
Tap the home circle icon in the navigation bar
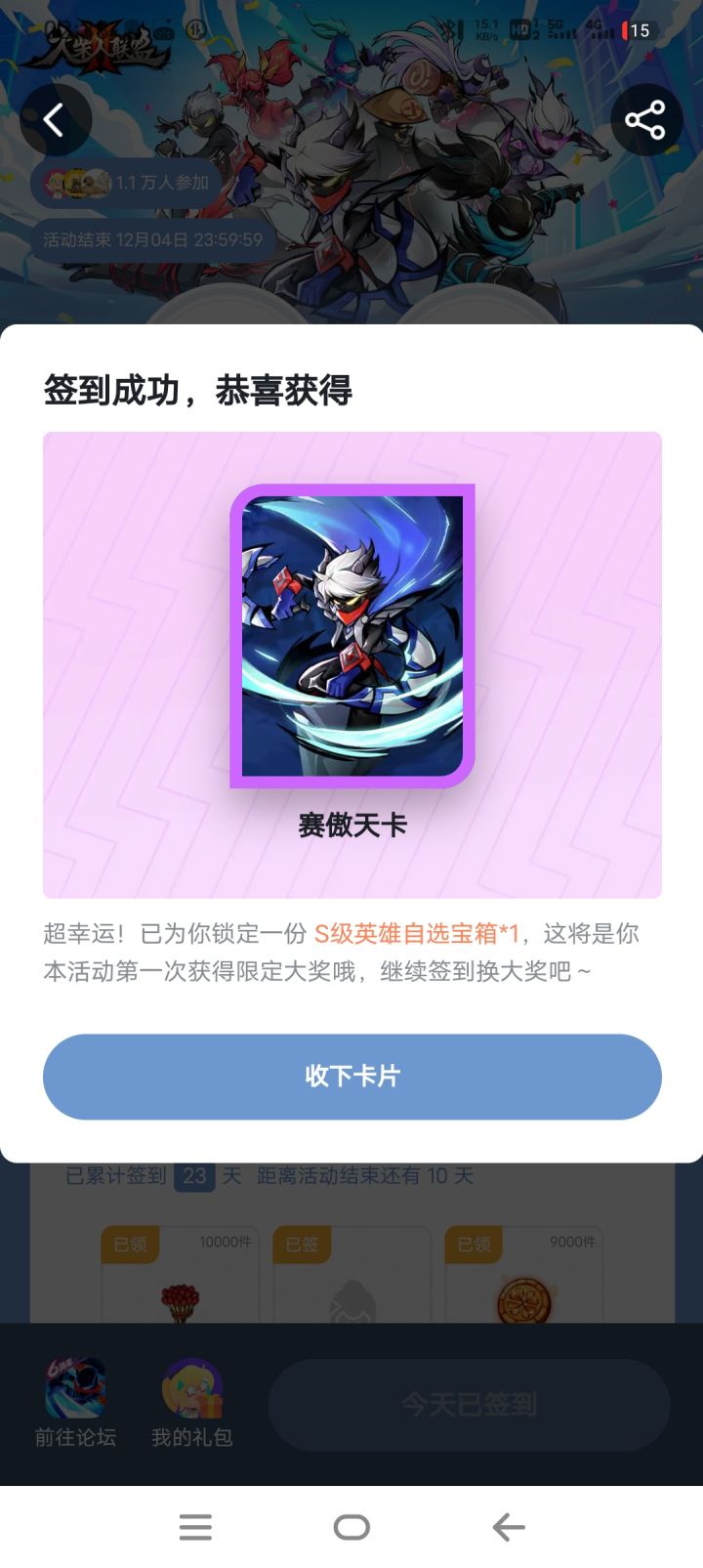(351, 1525)
